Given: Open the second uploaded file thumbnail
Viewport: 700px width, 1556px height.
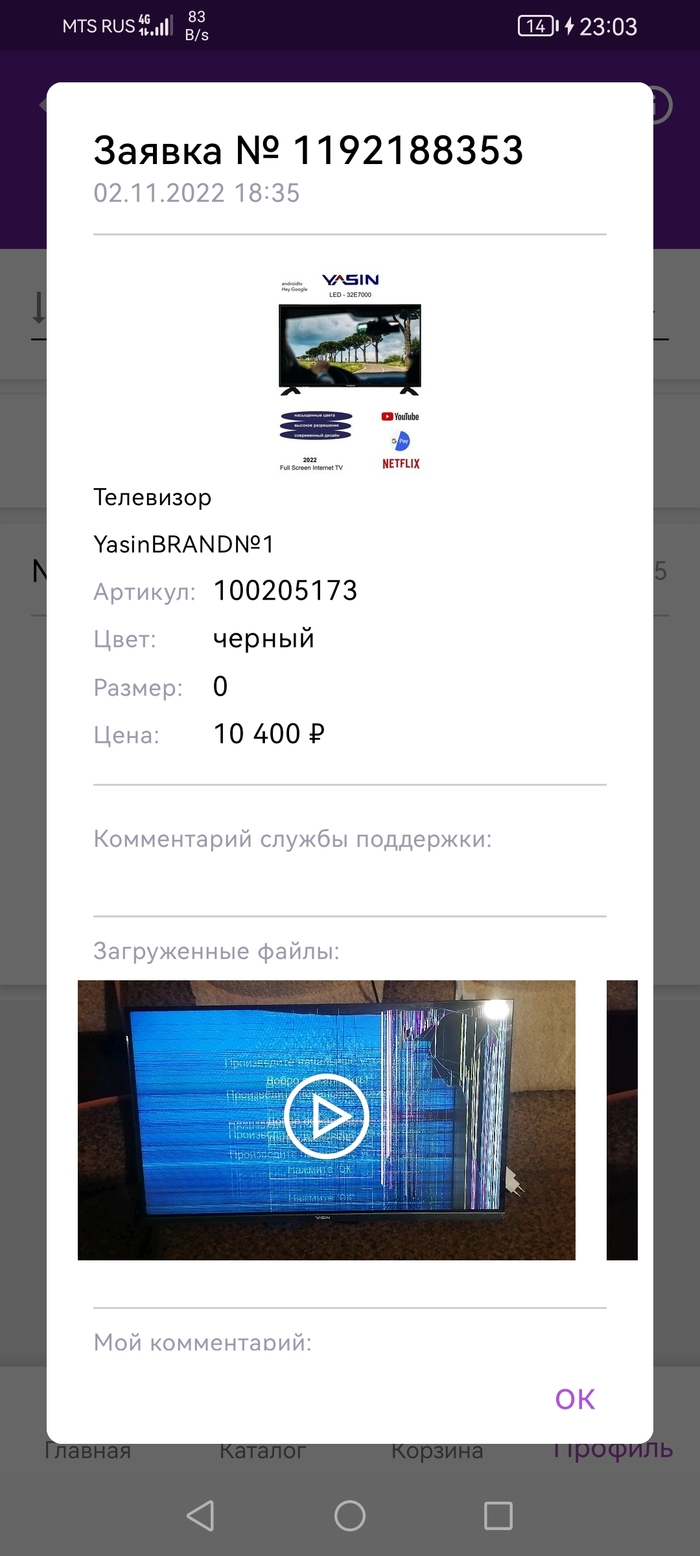Looking at the screenshot, I should pos(622,1119).
